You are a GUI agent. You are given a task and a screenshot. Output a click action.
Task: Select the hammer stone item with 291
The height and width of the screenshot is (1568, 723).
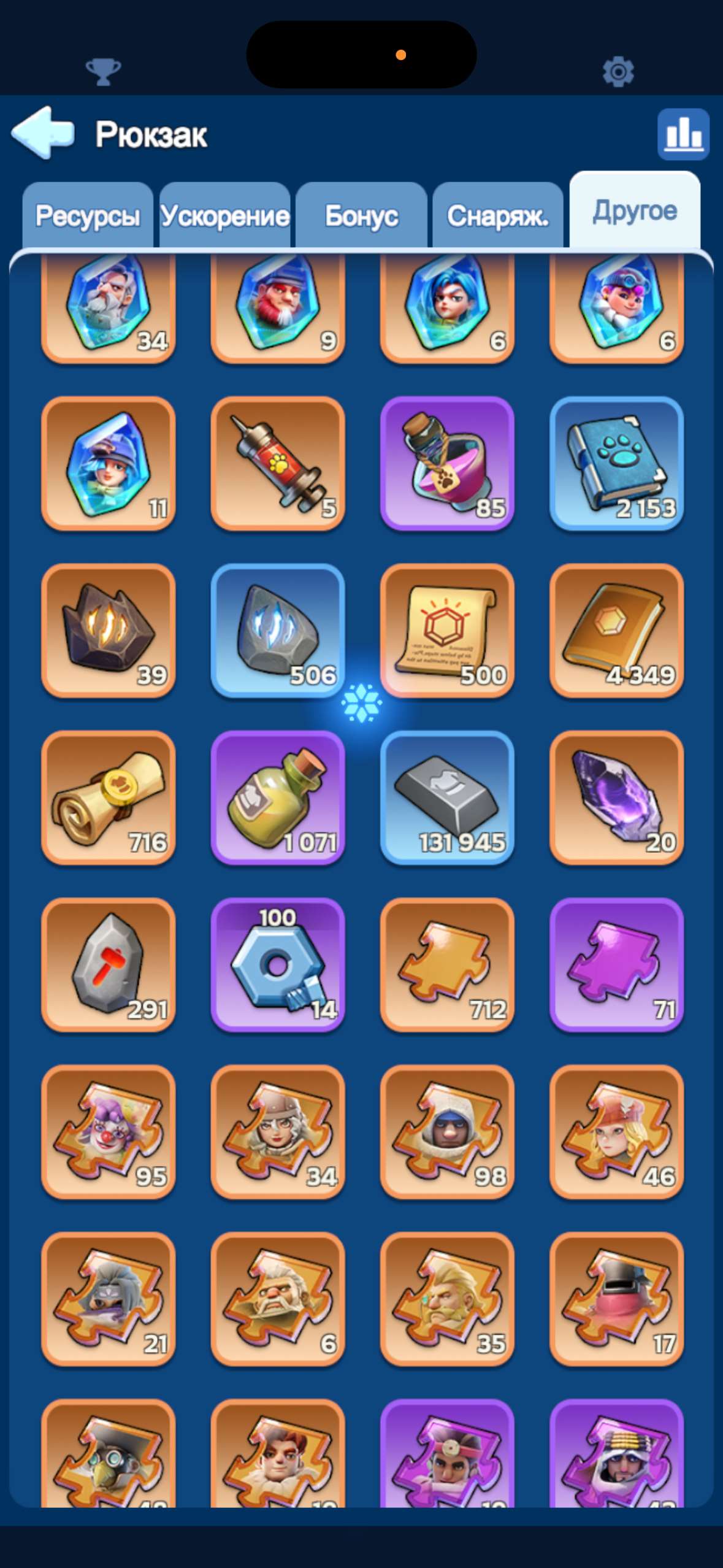[x=109, y=965]
